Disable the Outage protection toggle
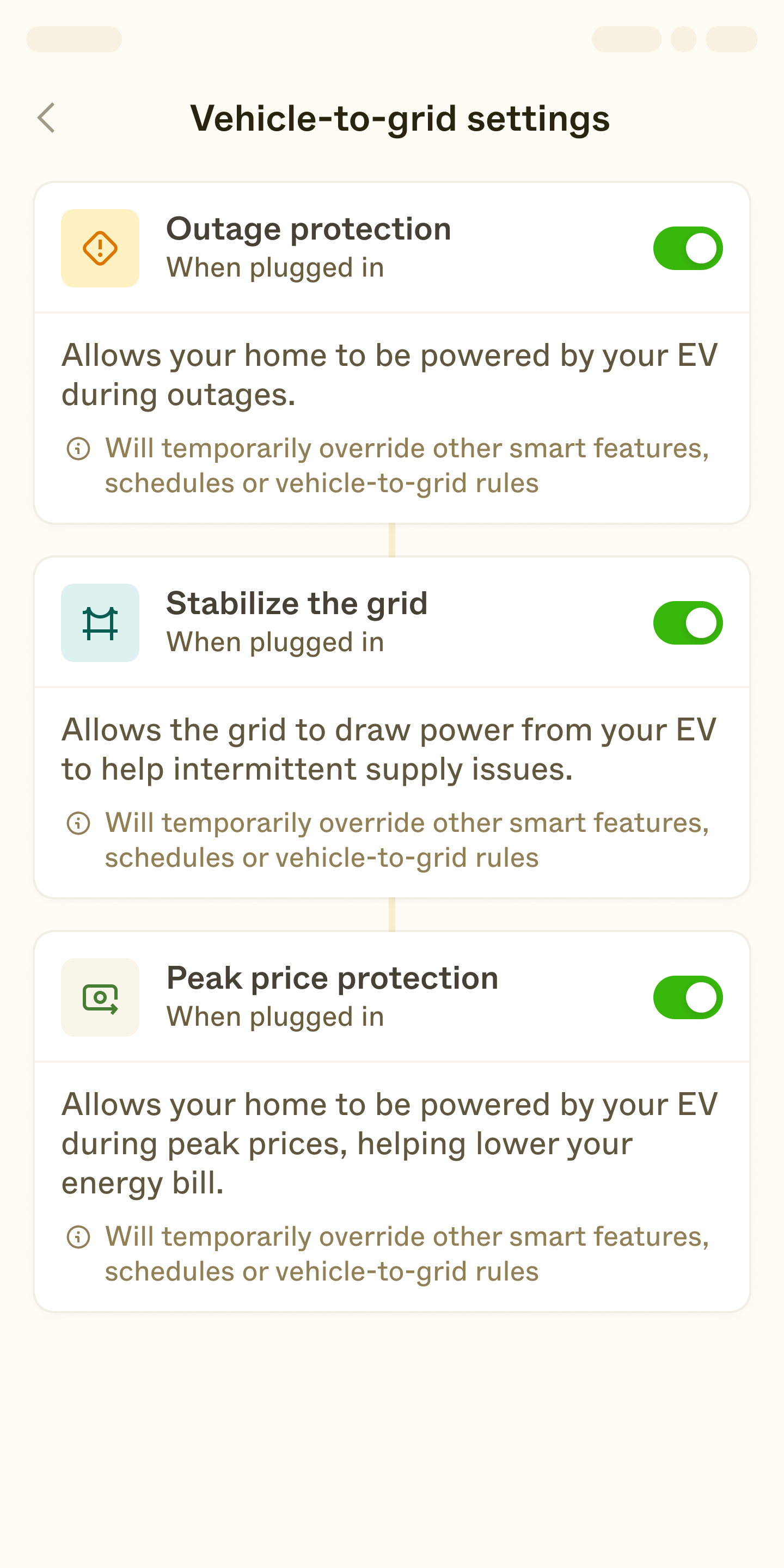 (687, 248)
